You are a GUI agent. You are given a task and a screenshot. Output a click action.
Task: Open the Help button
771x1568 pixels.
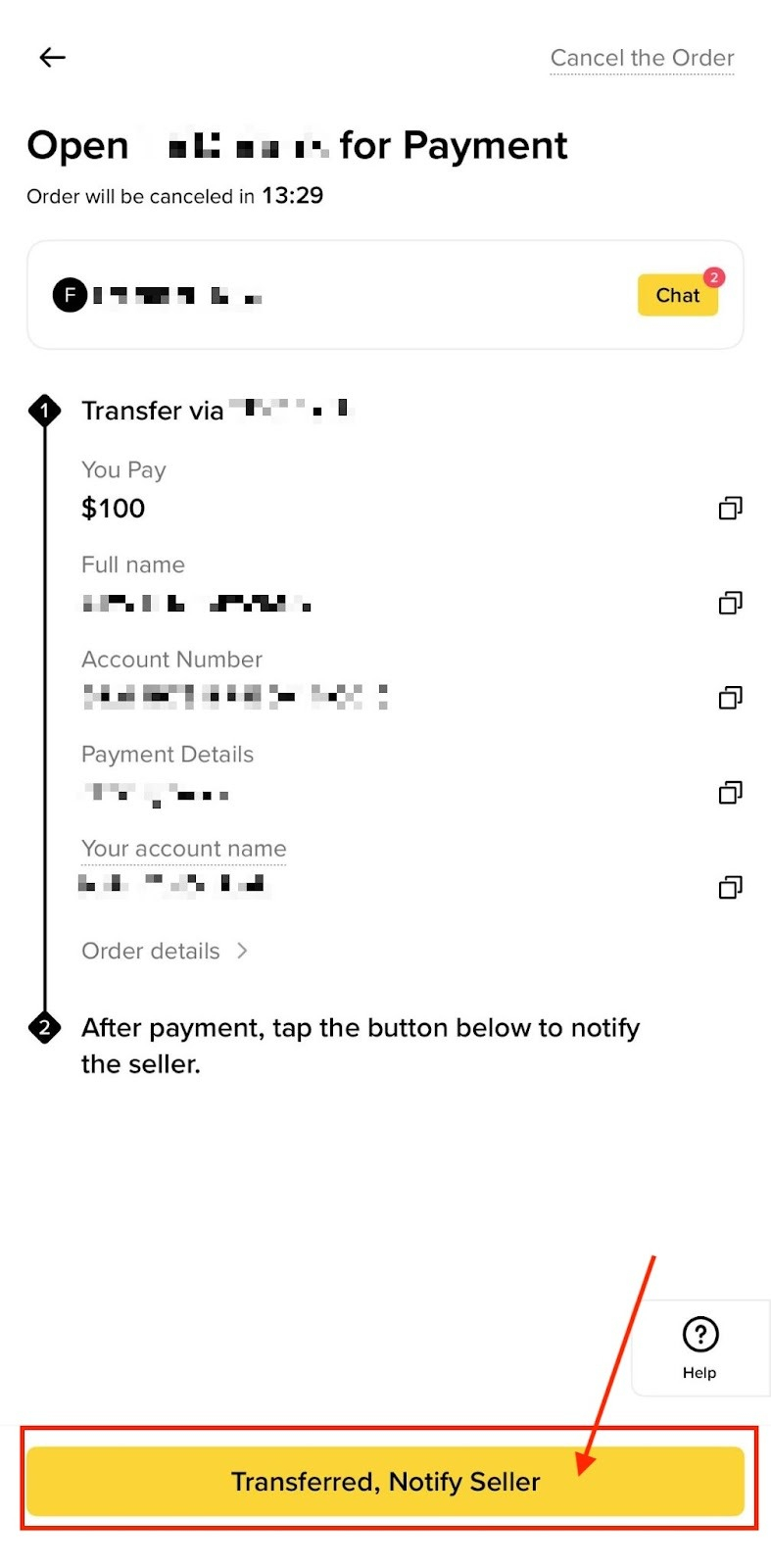tap(700, 1348)
